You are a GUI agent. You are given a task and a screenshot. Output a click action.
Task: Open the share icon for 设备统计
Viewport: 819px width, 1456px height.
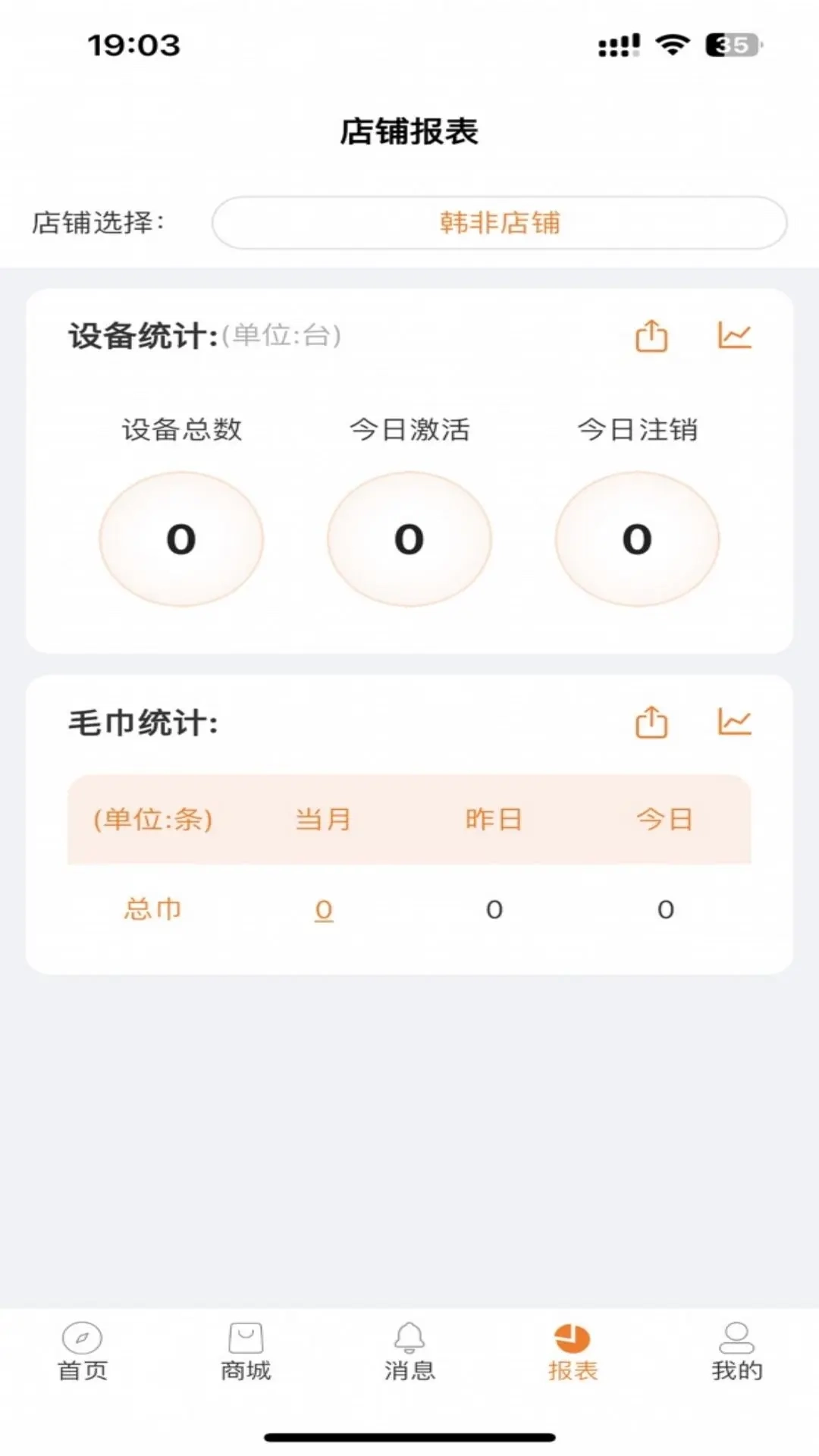pos(651,337)
